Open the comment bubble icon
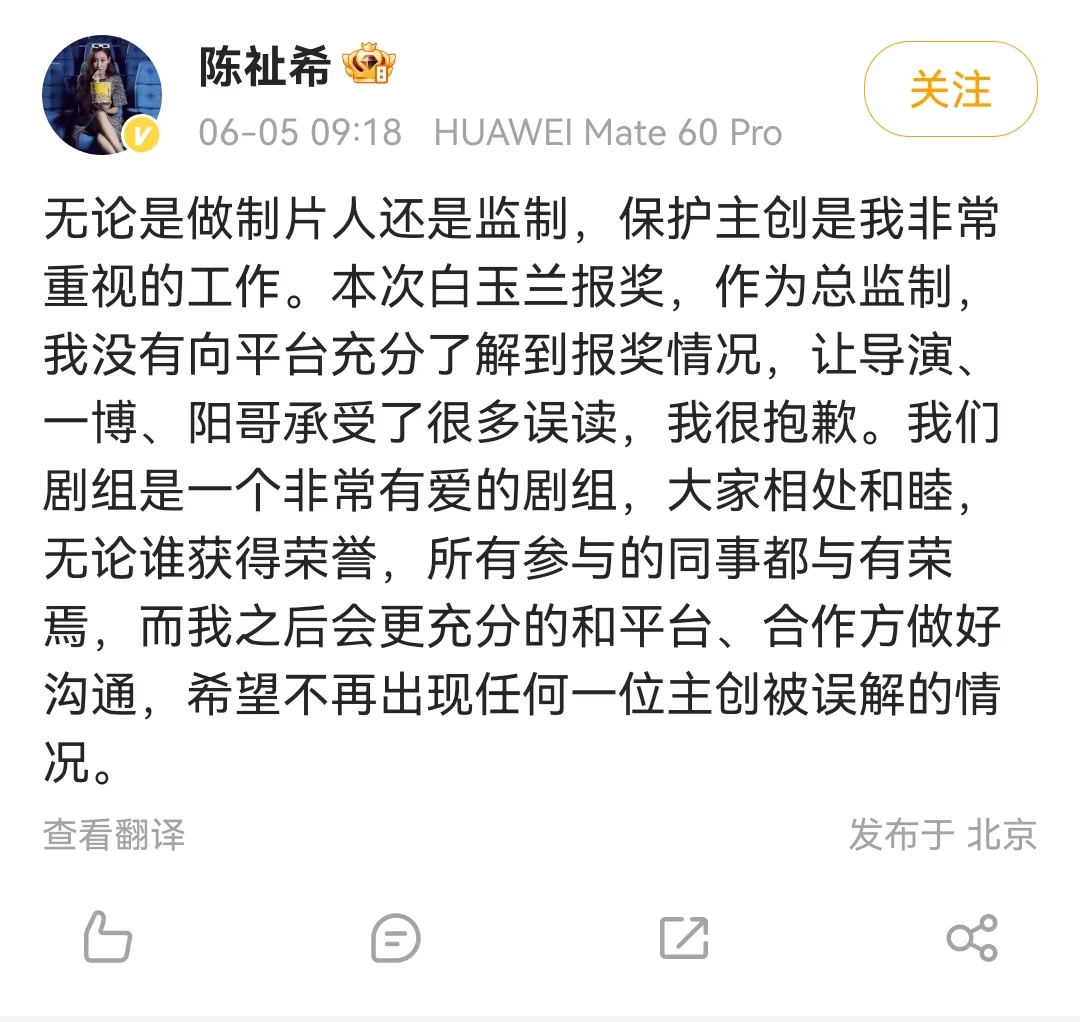 click(x=395, y=938)
